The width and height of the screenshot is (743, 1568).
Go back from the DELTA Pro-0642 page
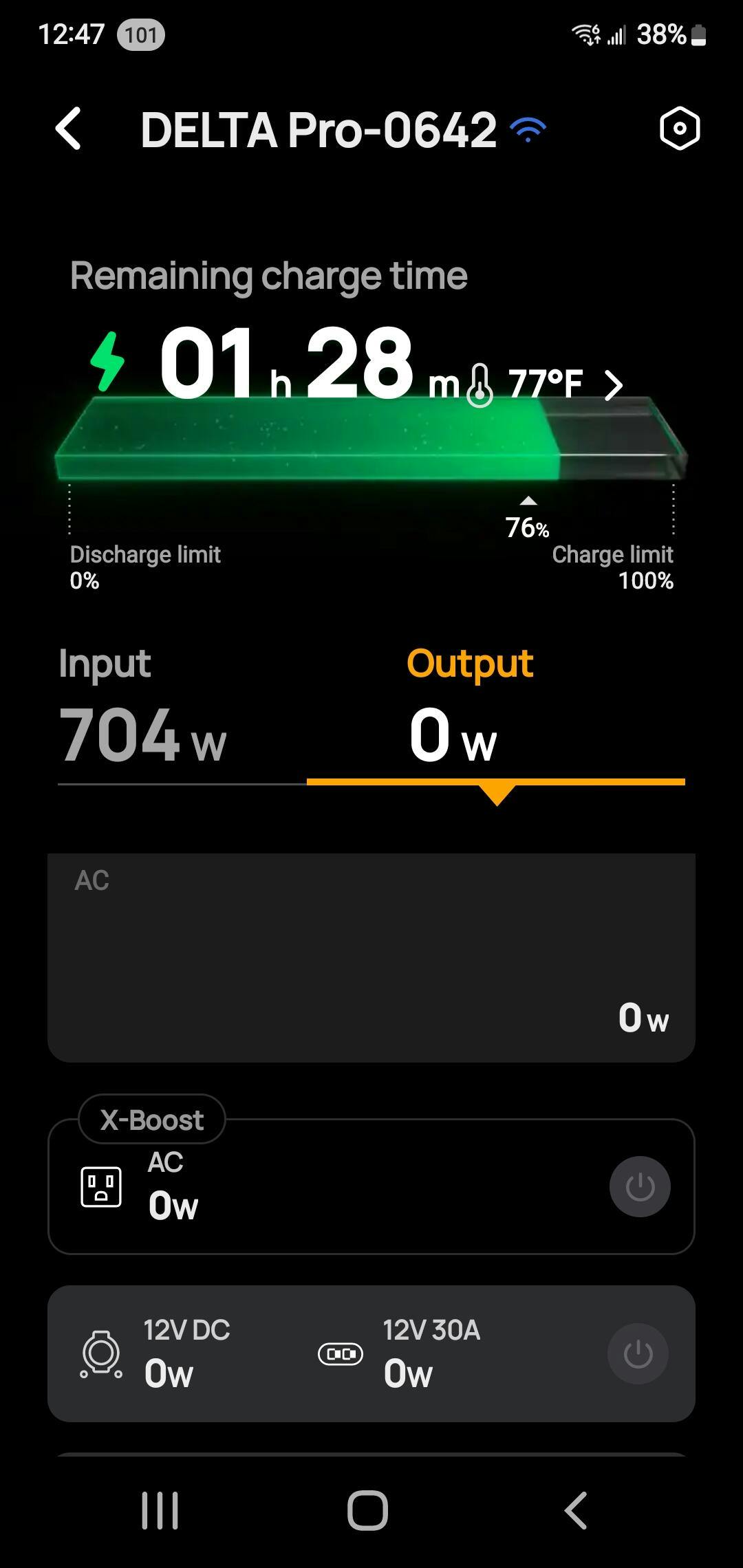[68, 129]
